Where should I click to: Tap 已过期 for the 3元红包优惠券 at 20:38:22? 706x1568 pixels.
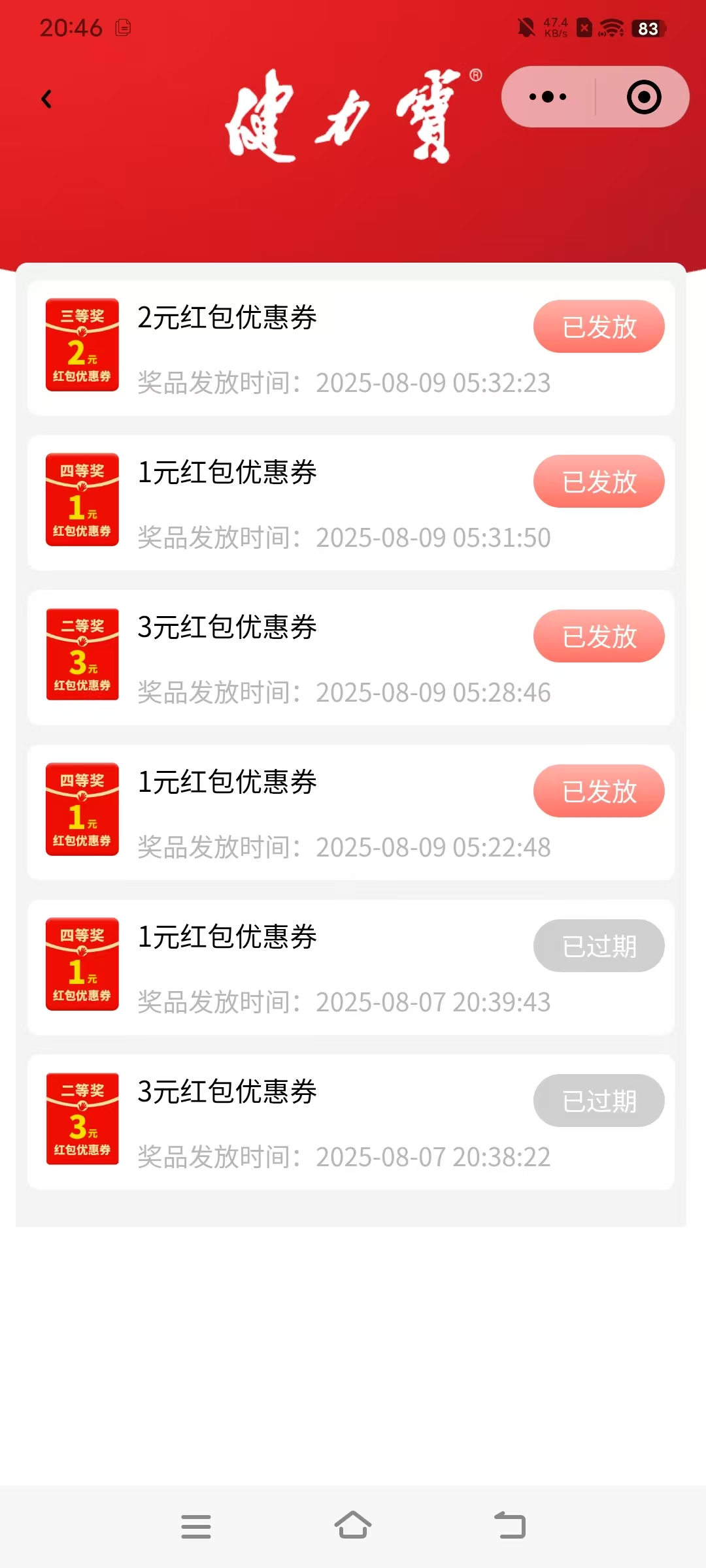(x=599, y=1101)
